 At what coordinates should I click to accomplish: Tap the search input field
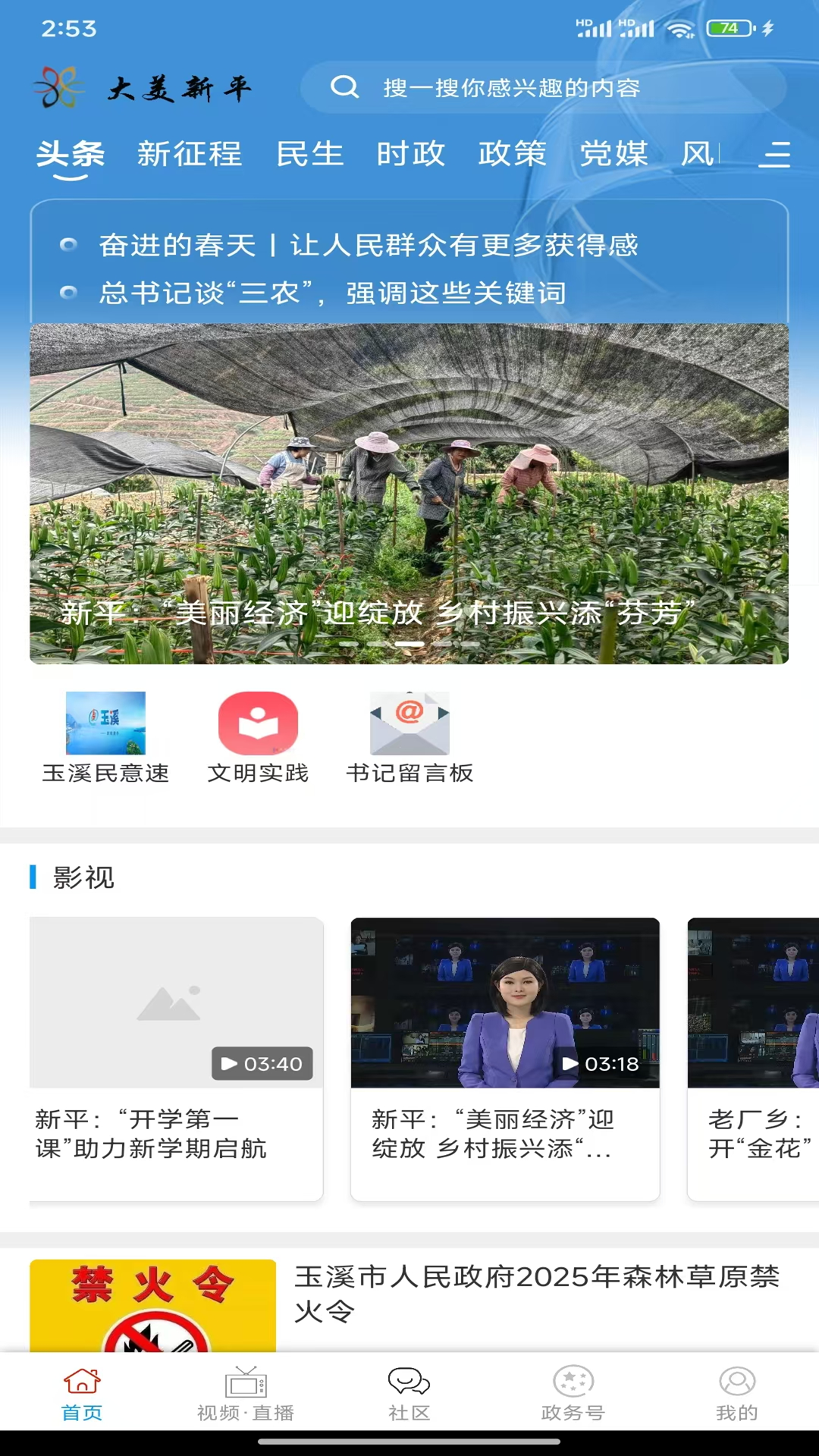coord(531,87)
